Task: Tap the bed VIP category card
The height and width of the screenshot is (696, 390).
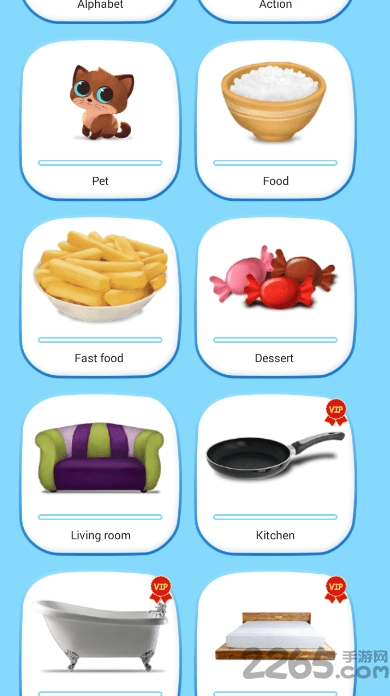Action: click(275, 635)
